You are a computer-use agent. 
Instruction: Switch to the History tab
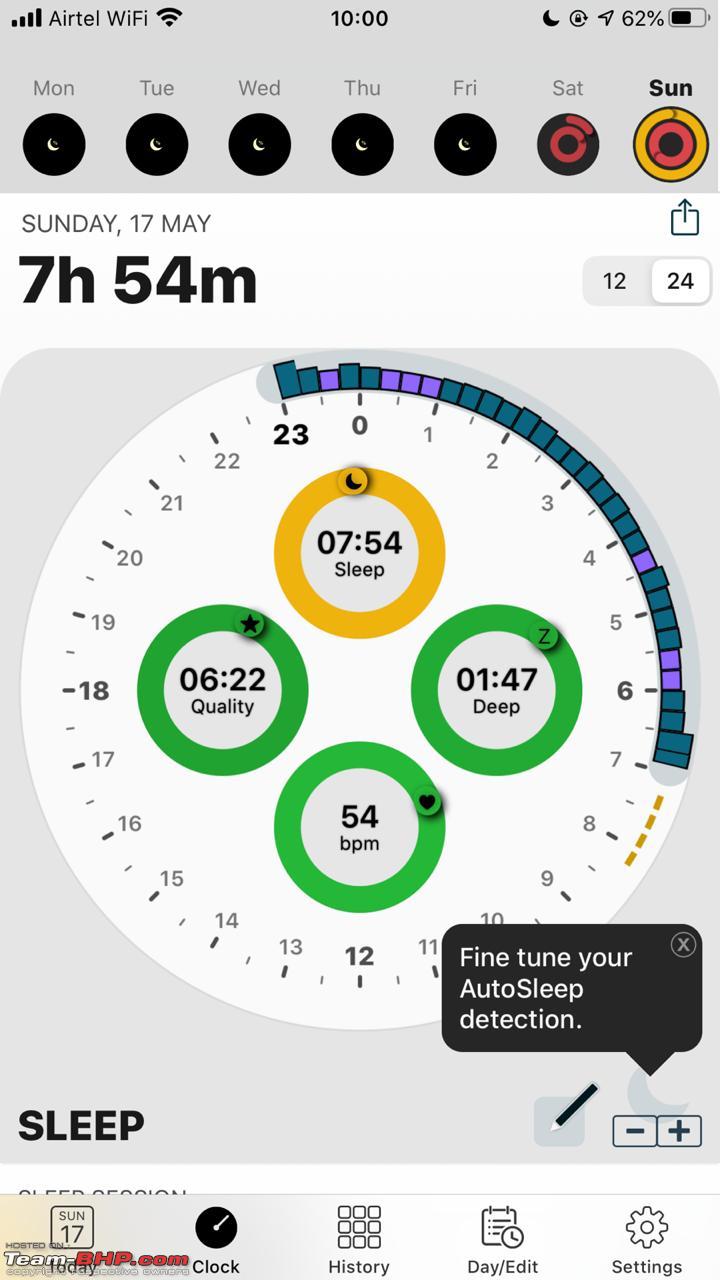[x=359, y=1240]
